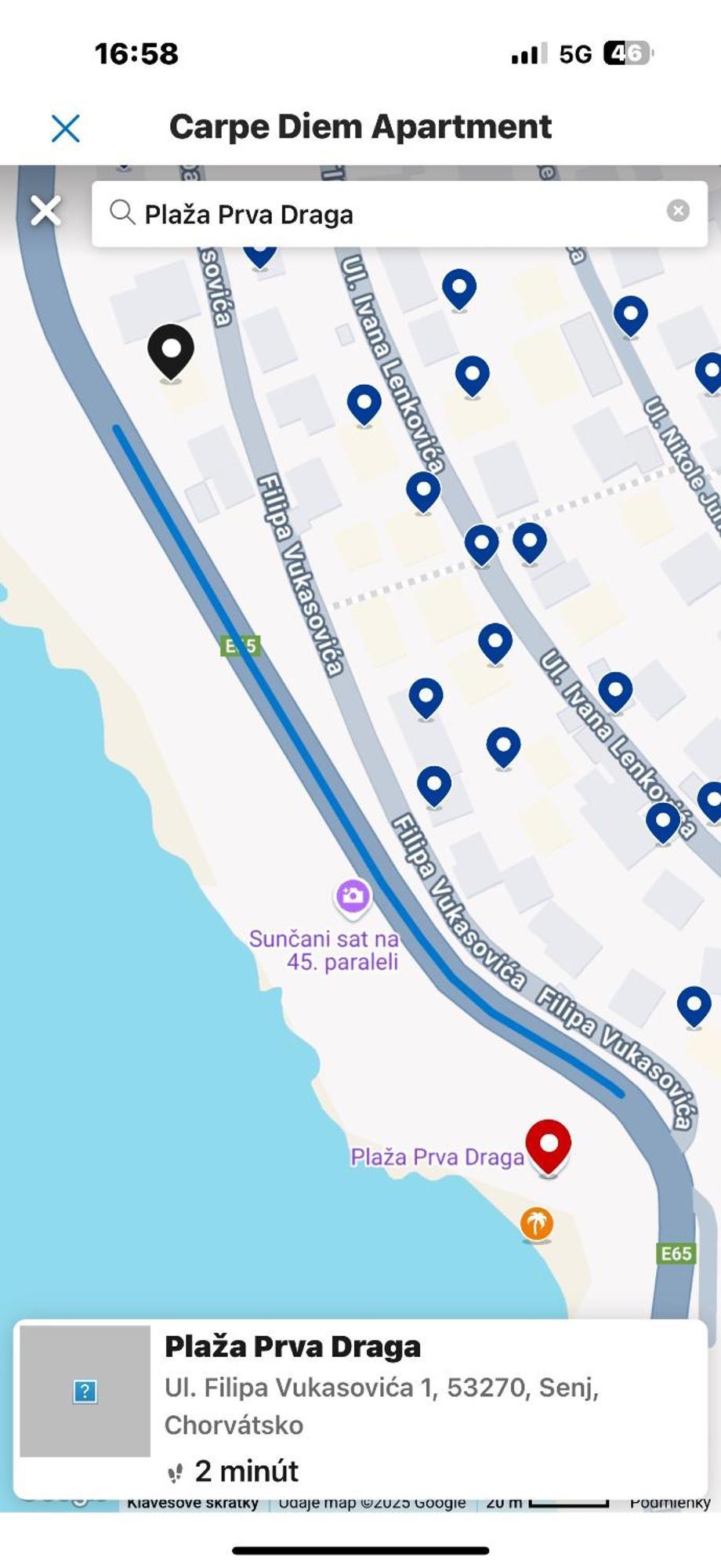
Task: Tap the red Plaža Prva Draga pin
Action: (x=549, y=1145)
